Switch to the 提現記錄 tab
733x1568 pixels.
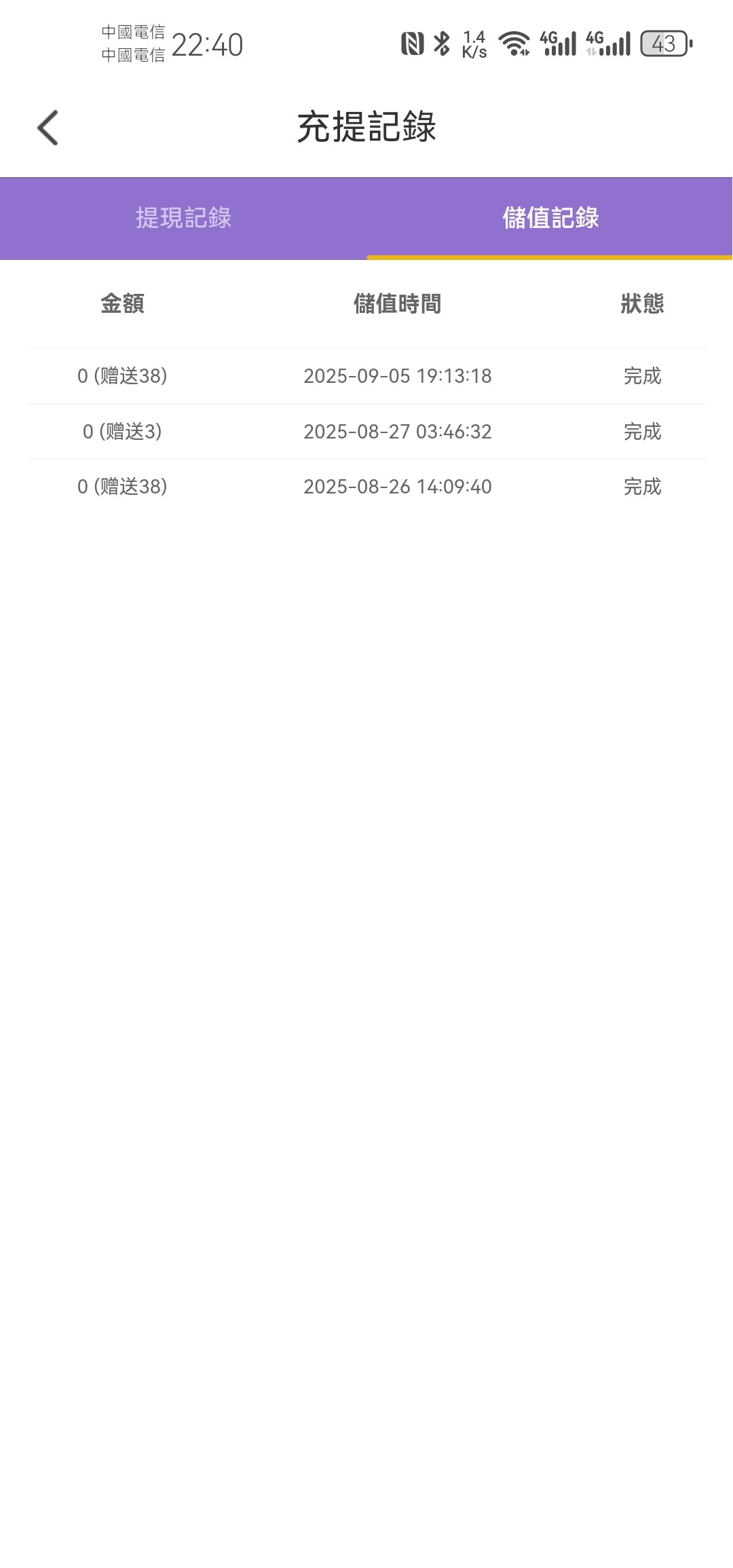pos(183,219)
